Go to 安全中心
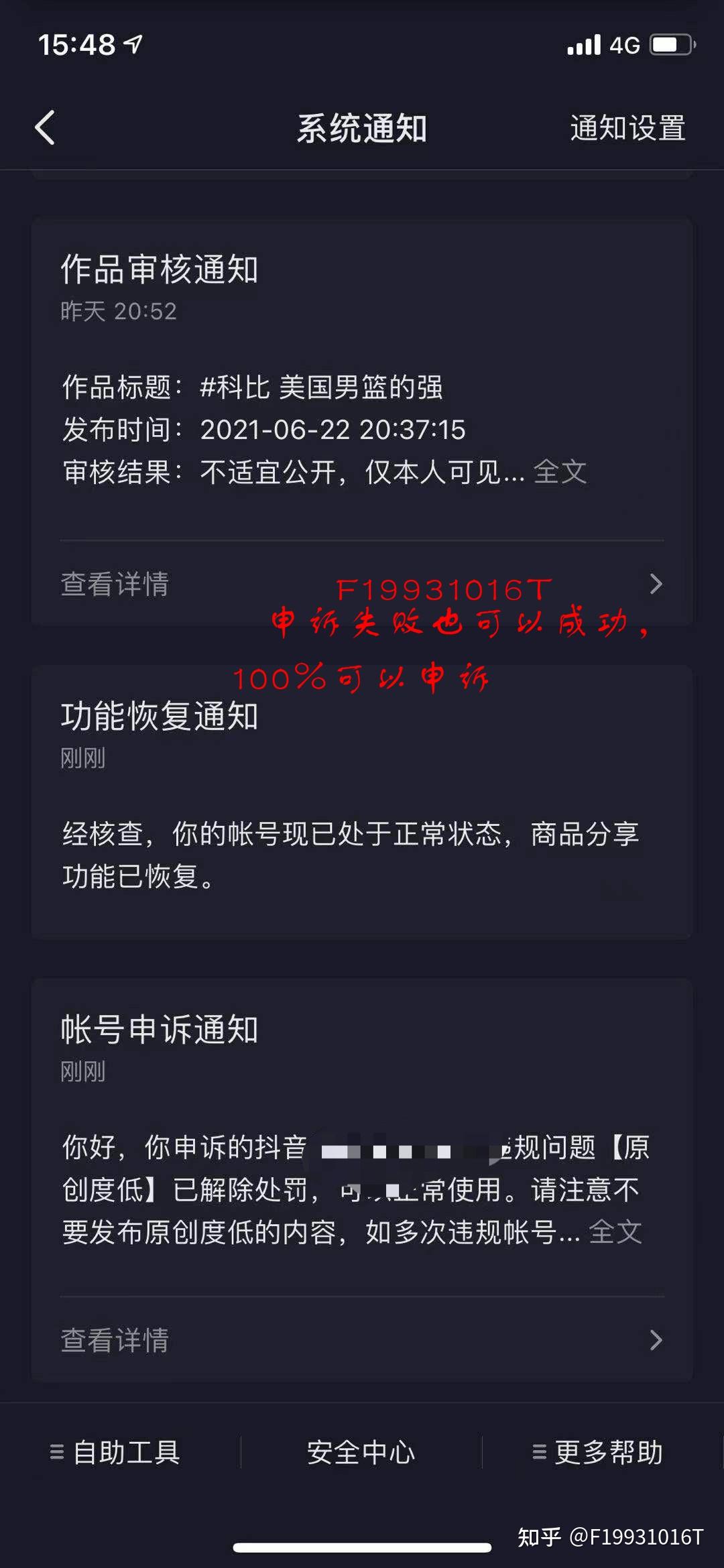The width and height of the screenshot is (724, 1568). [361, 1452]
